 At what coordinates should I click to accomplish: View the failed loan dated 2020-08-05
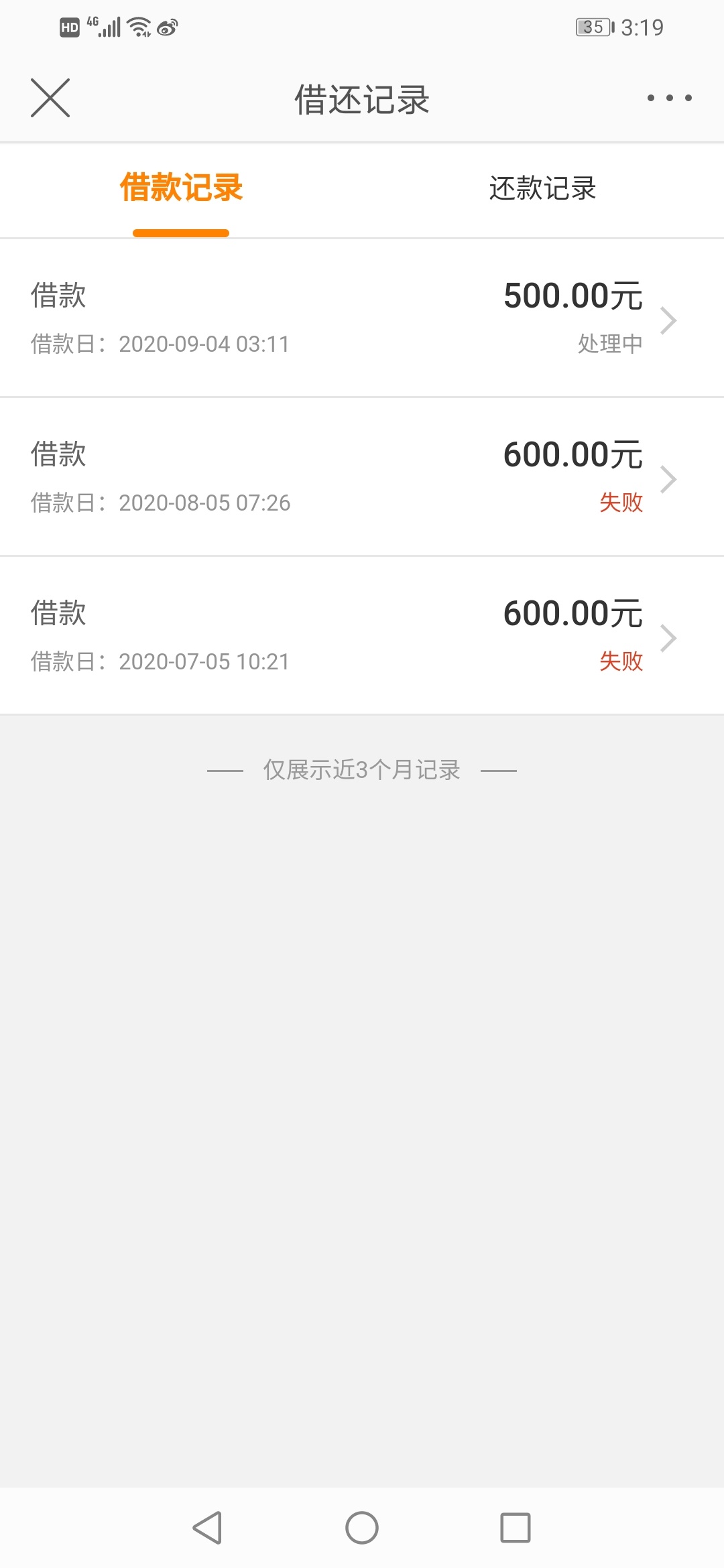(x=362, y=477)
